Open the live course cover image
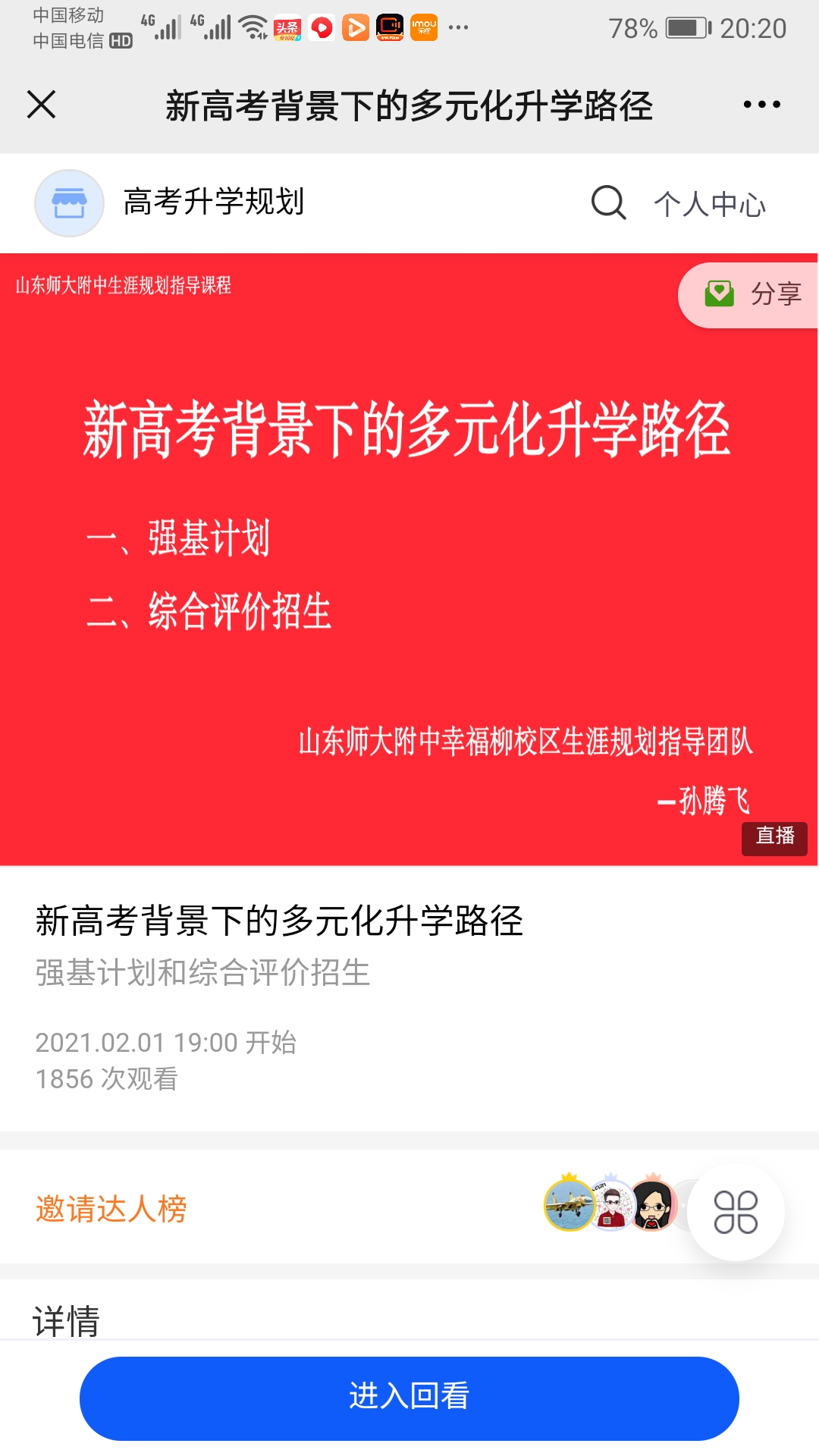819x1456 pixels. (409, 561)
